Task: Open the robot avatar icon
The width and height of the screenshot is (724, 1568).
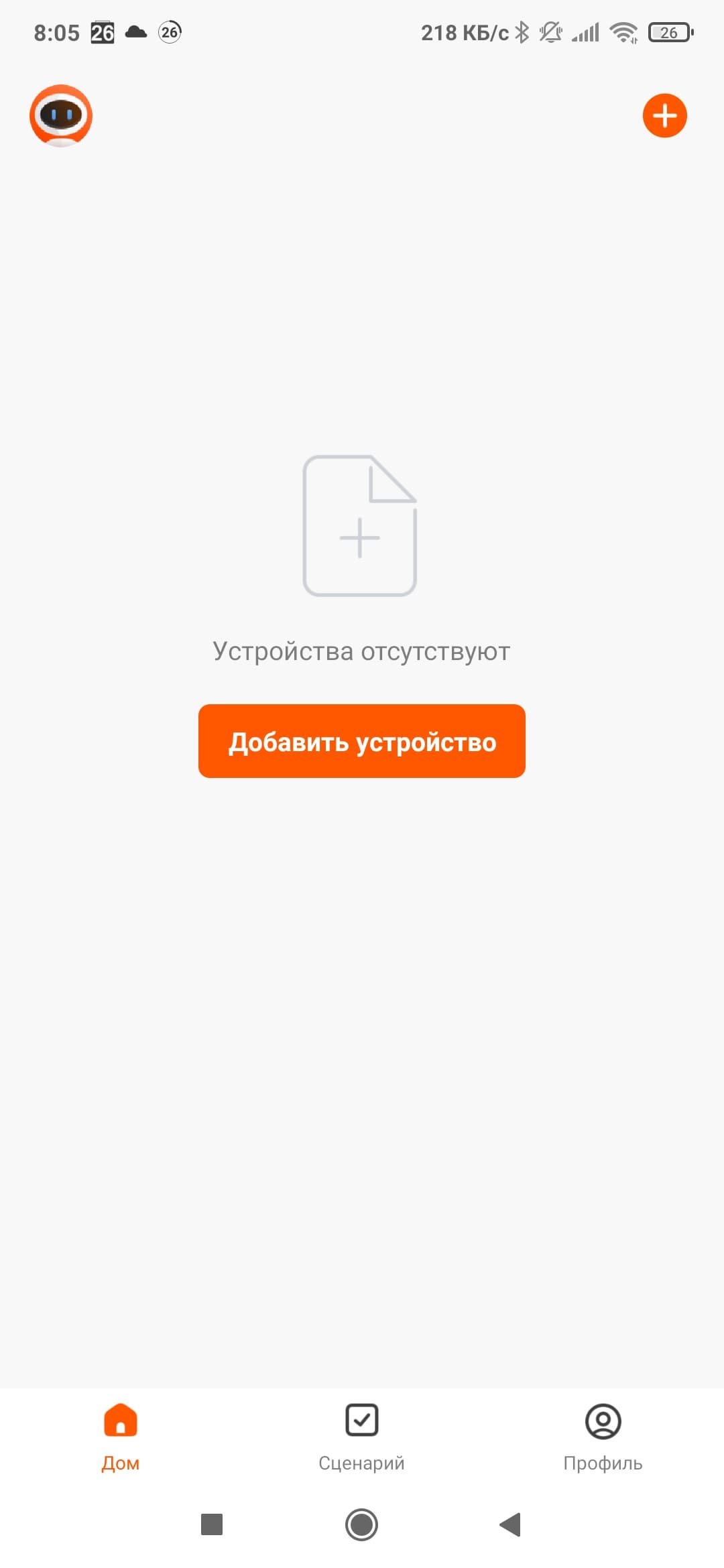Action: [x=61, y=115]
